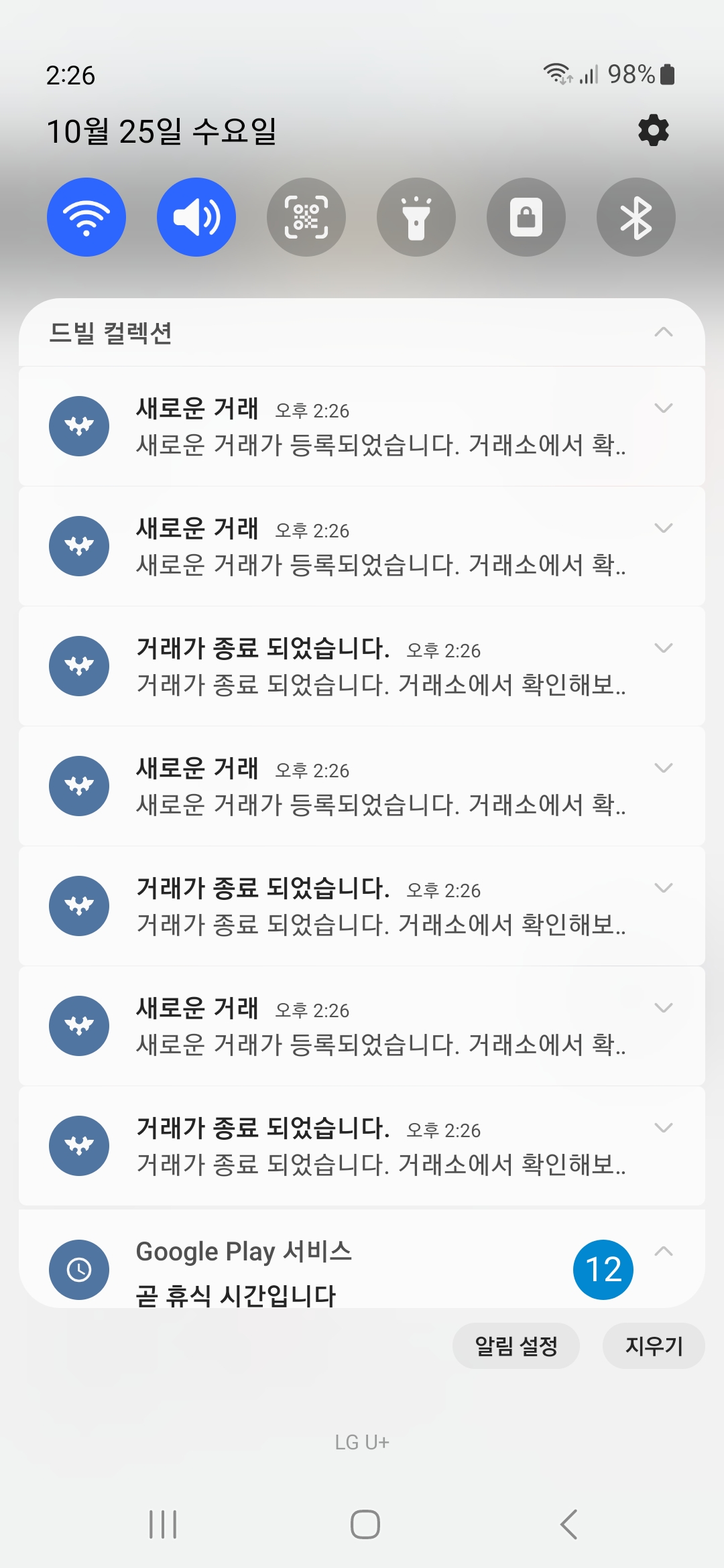Open the QR code scanner tile

click(306, 217)
